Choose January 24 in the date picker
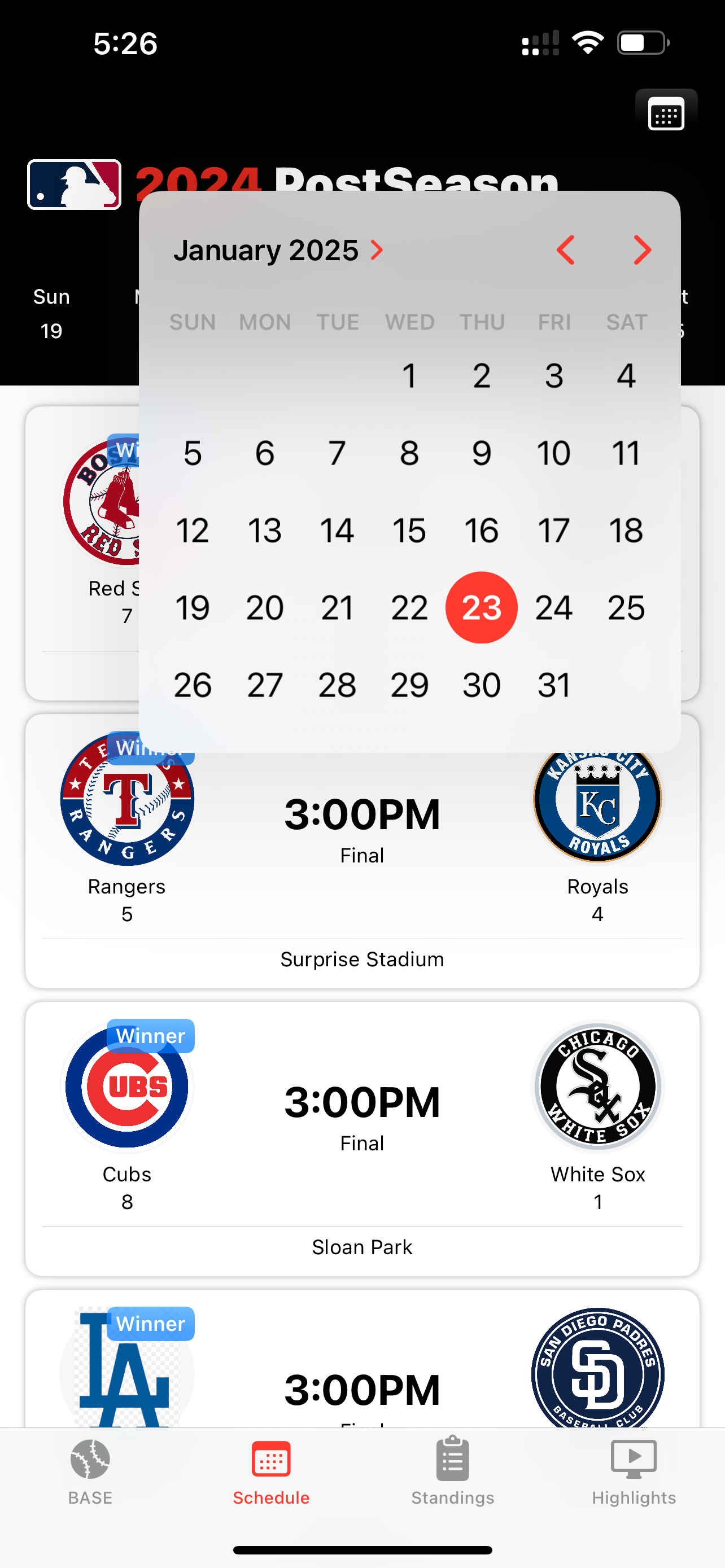725x1568 pixels. coord(553,607)
